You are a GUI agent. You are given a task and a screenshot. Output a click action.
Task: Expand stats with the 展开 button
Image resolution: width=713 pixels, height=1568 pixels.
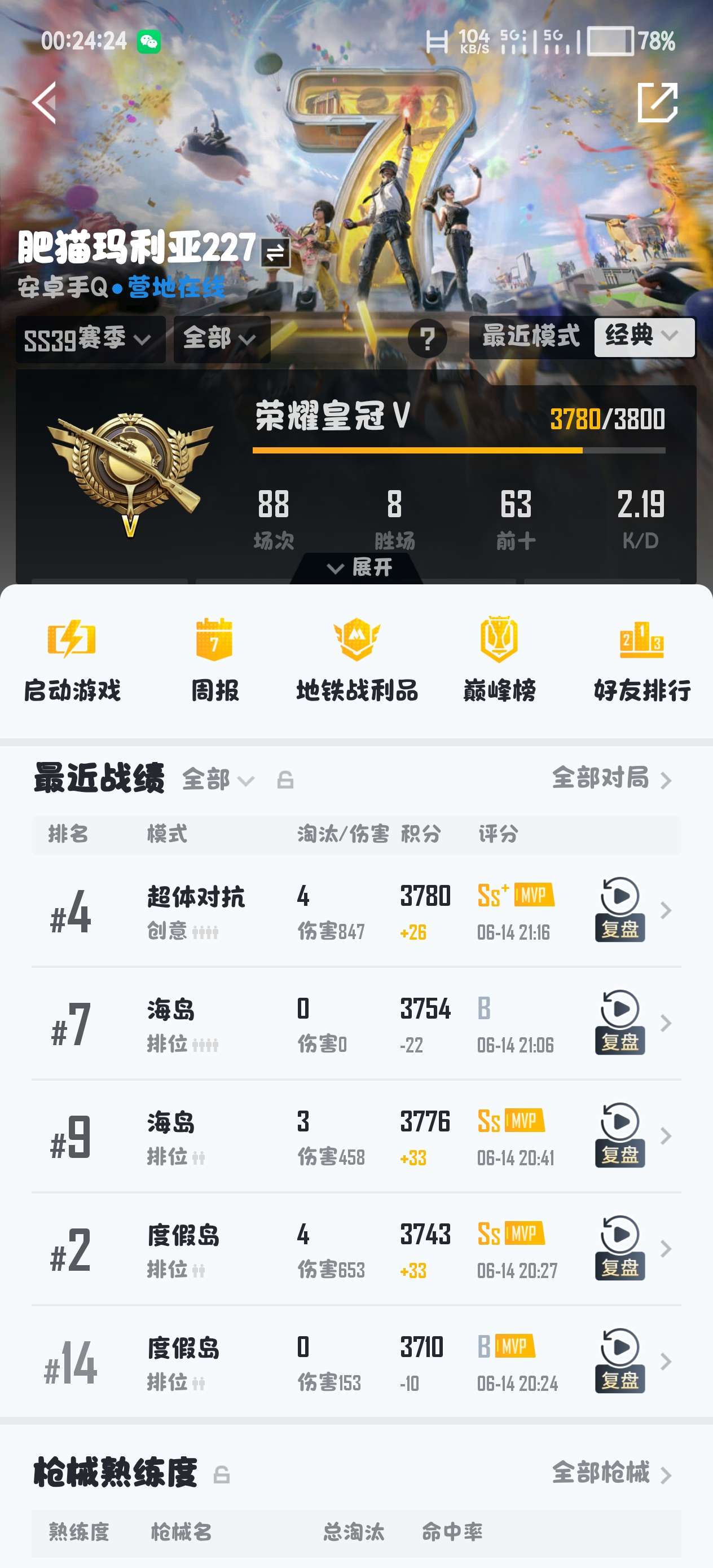pyautogui.click(x=358, y=568)
